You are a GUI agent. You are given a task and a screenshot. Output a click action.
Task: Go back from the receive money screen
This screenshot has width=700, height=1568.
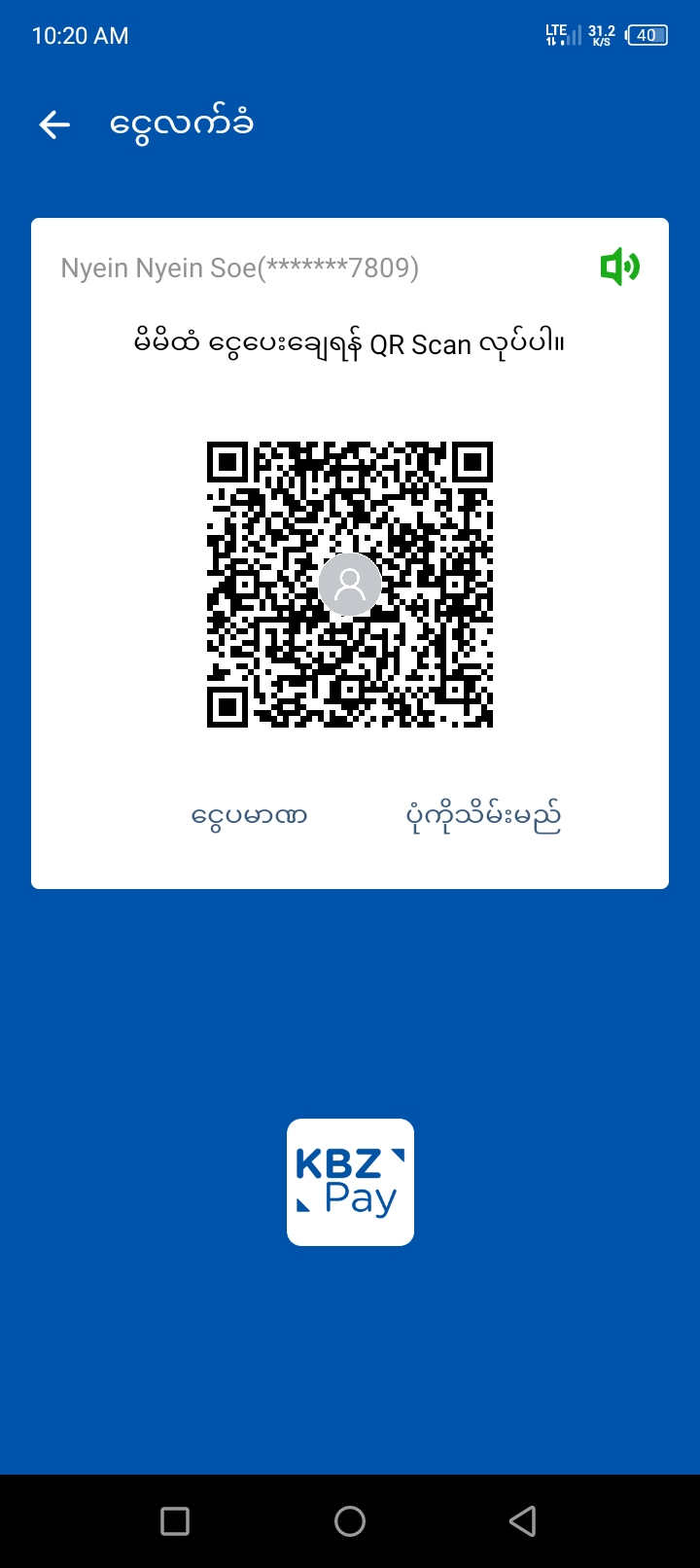pos(54,125)
